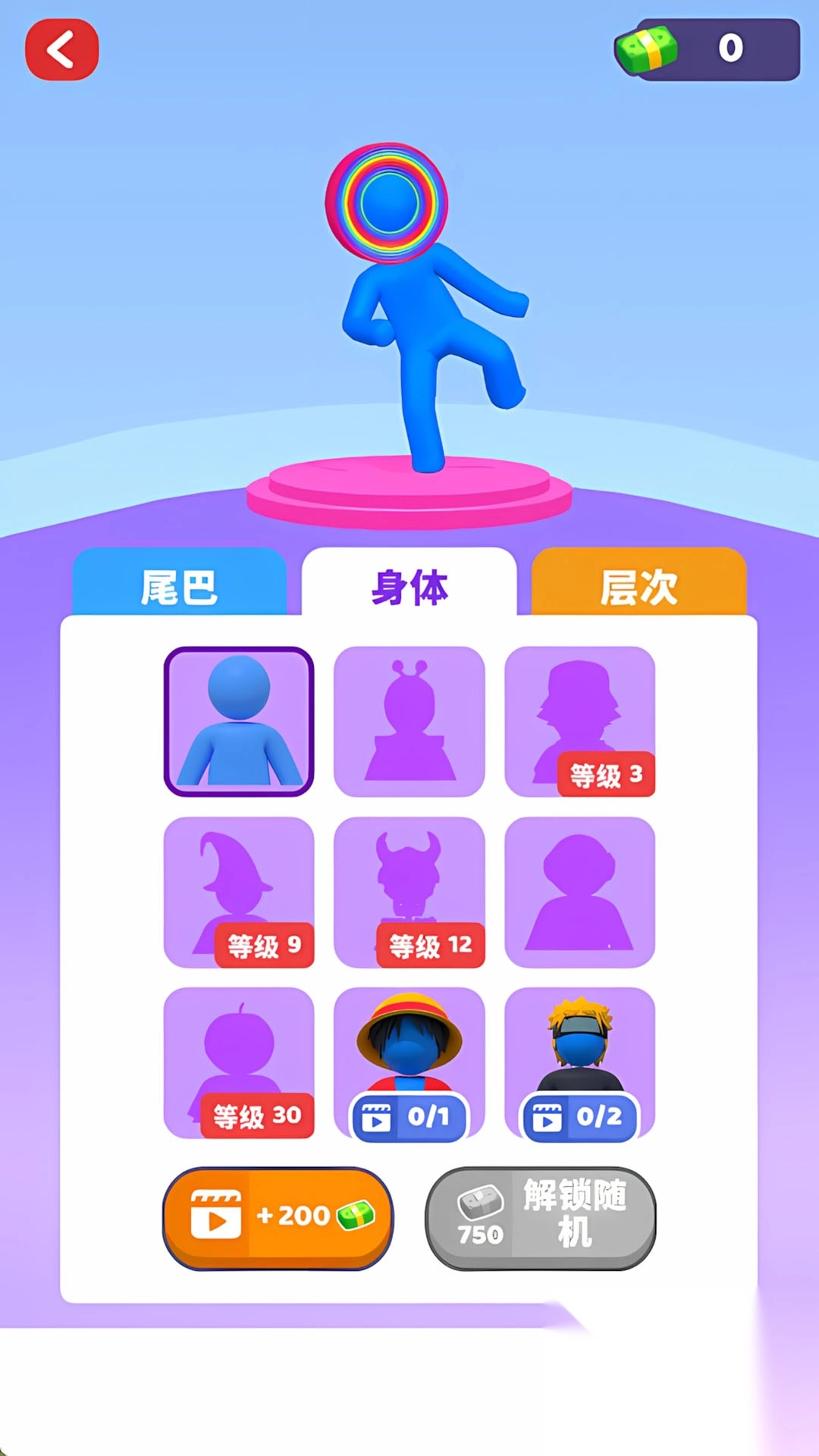
Task: Select the straw-hat Luffy body skin
Action: click(409, 1054)
